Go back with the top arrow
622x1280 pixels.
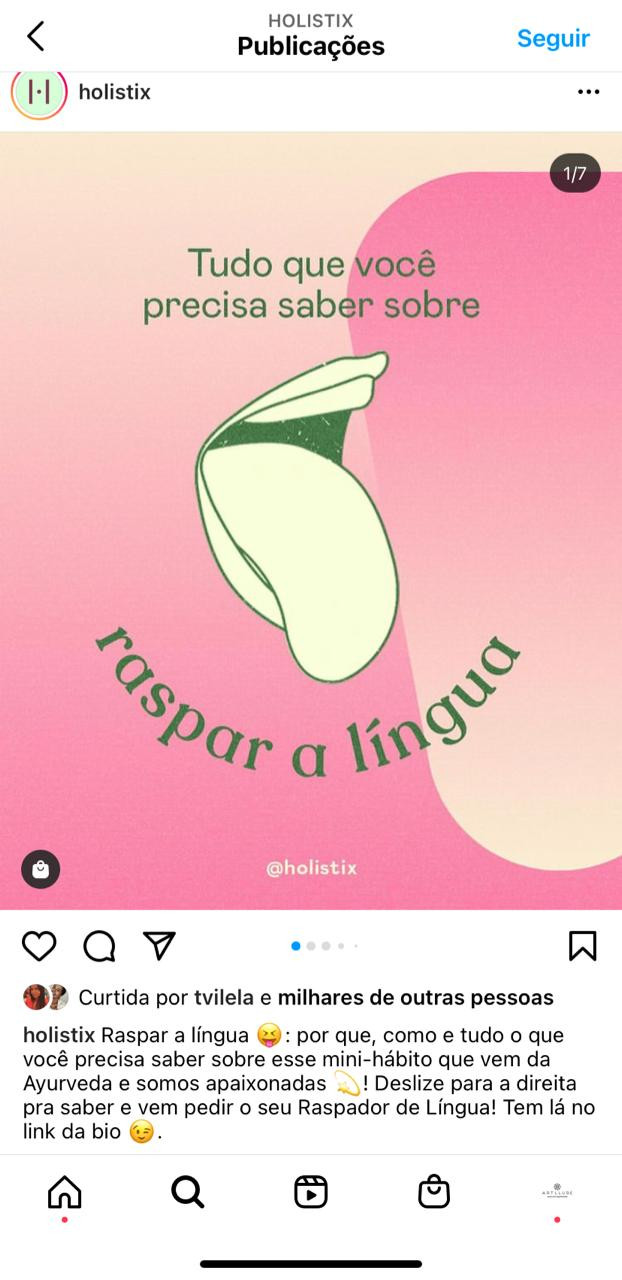click(36, 37)
